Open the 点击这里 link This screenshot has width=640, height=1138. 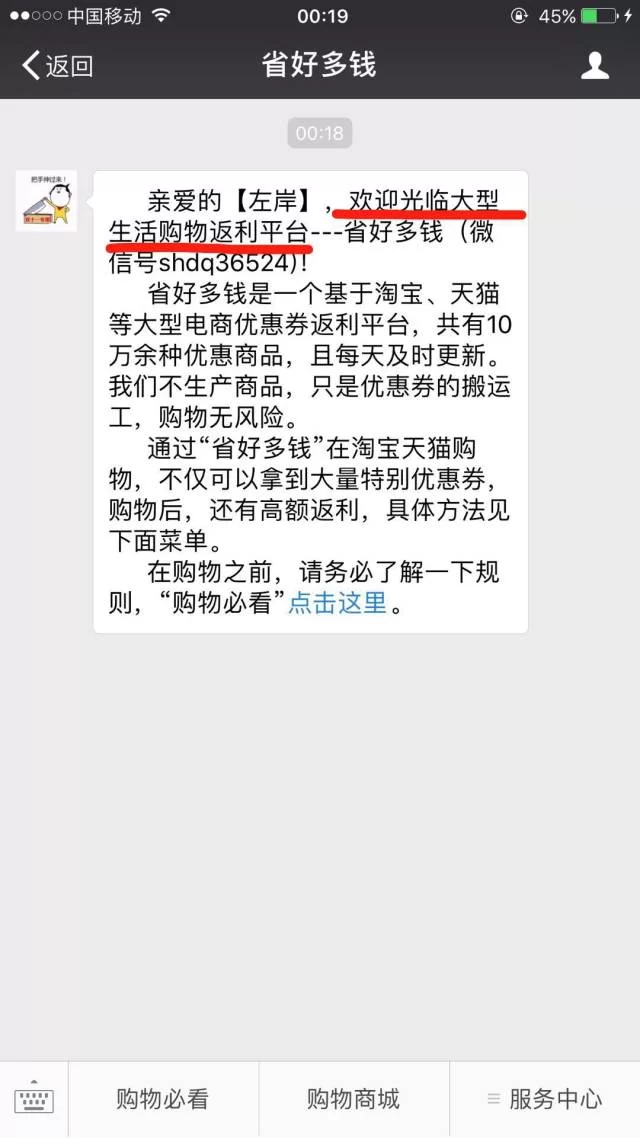pyautogui.click(x=337, y=603)
